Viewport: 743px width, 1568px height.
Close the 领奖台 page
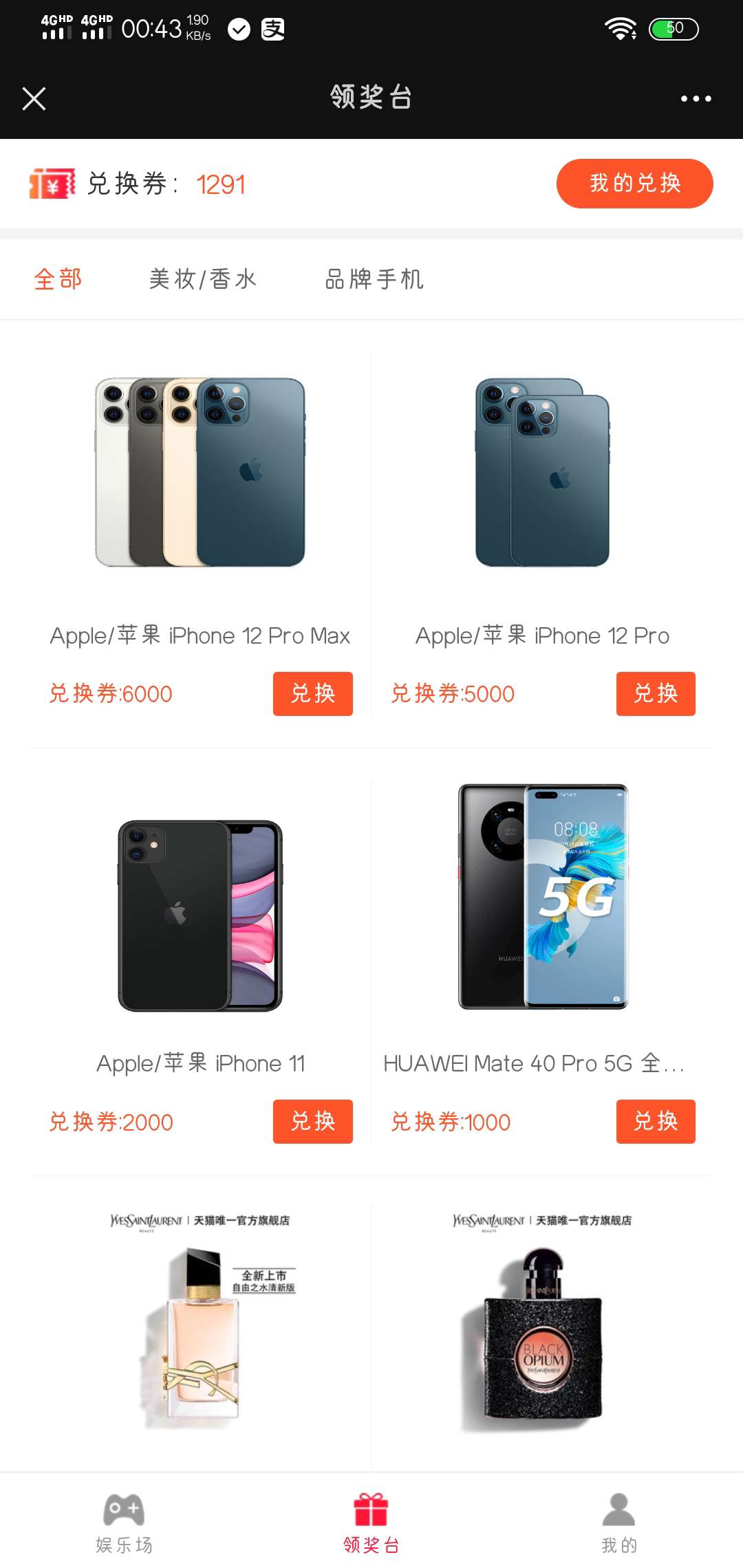coord(34,98)
